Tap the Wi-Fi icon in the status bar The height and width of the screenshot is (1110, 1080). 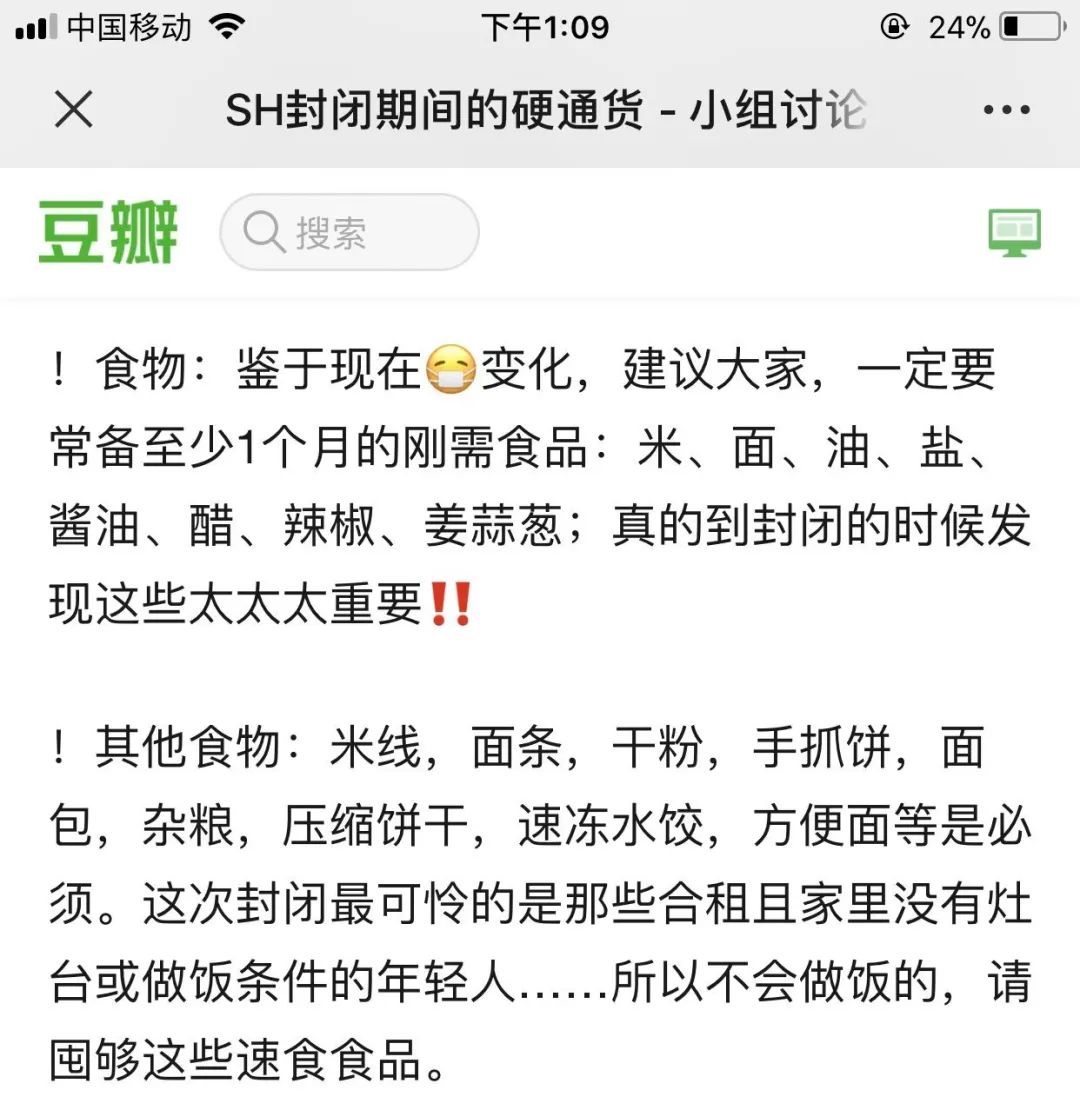[225, 26]
